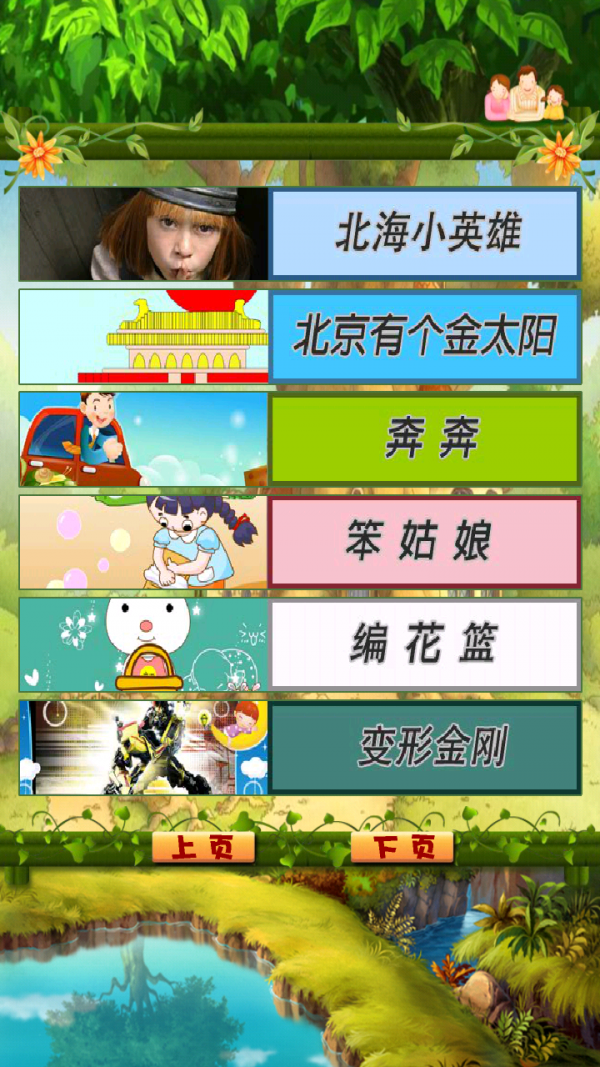Viewport: 600px width, 1067px height.
Task: Choose the 笨姑娘 entry
Action: (425, 542)
